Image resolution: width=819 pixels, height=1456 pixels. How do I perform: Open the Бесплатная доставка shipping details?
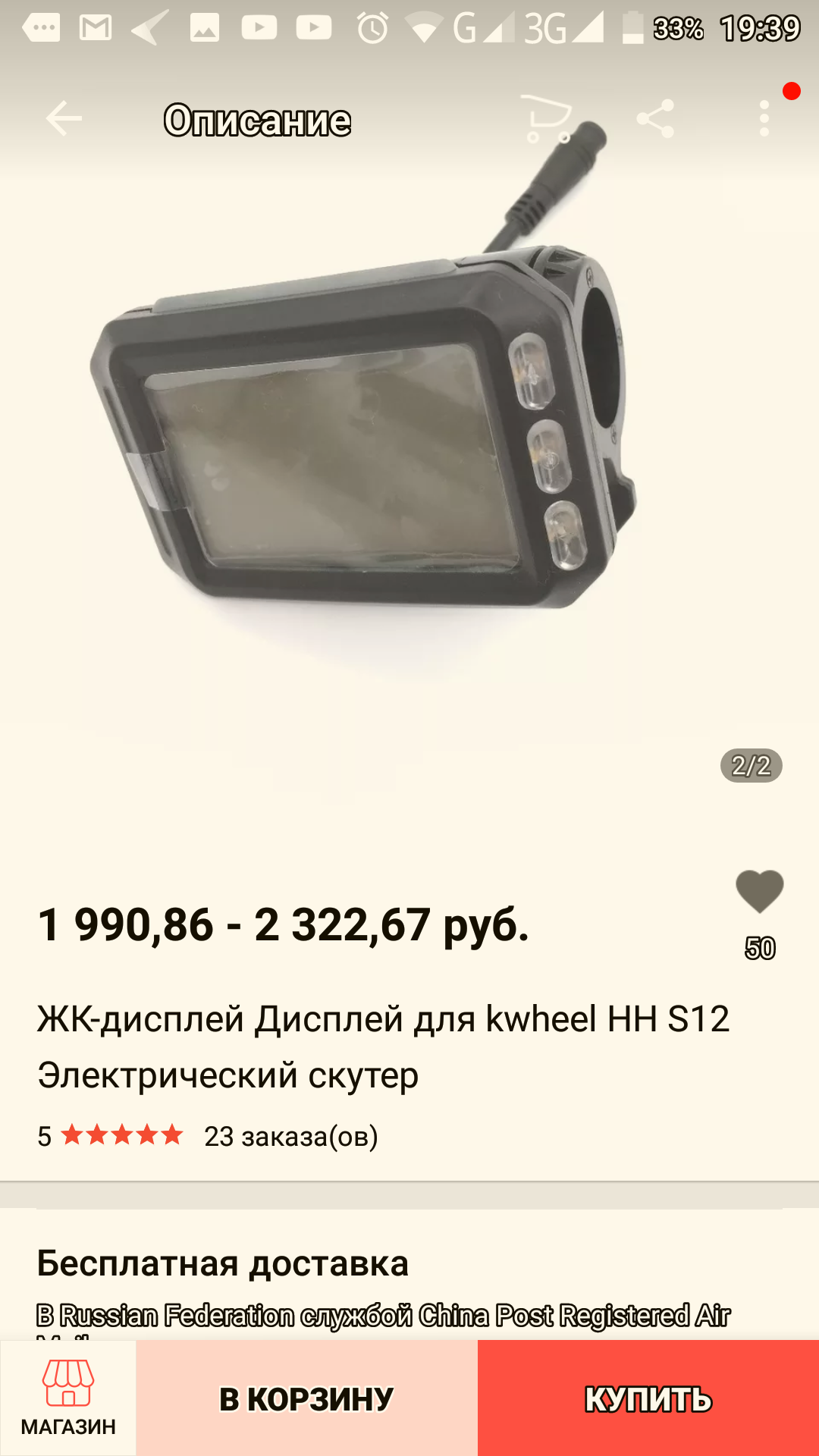223,1263
